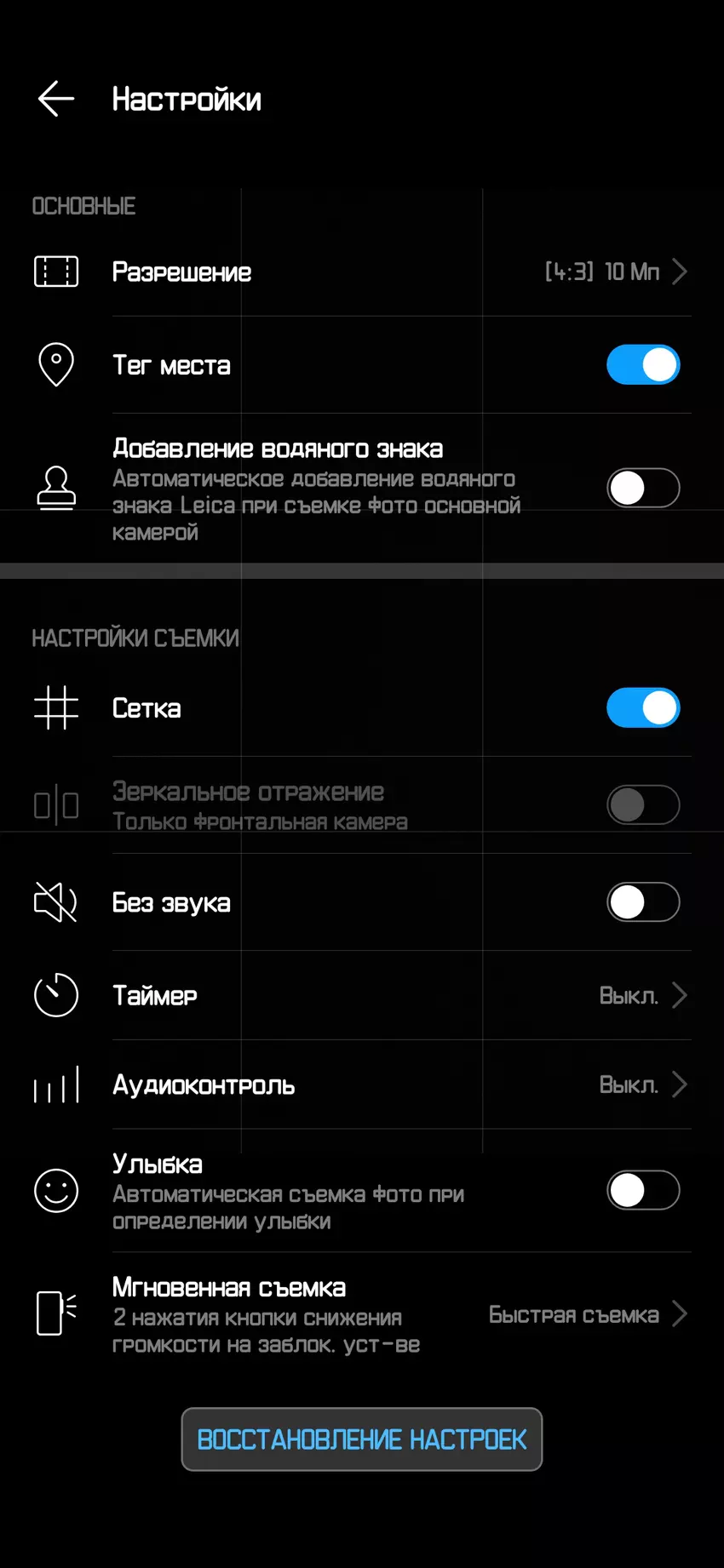Enable the Без звука switch

coord(643,902)
